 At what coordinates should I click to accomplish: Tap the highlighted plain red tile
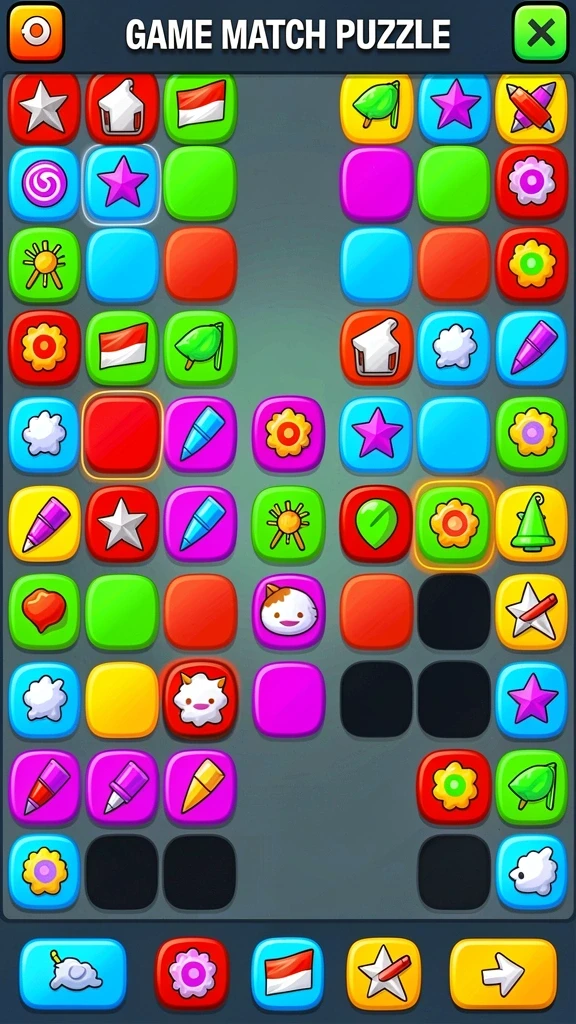(122, 434)
